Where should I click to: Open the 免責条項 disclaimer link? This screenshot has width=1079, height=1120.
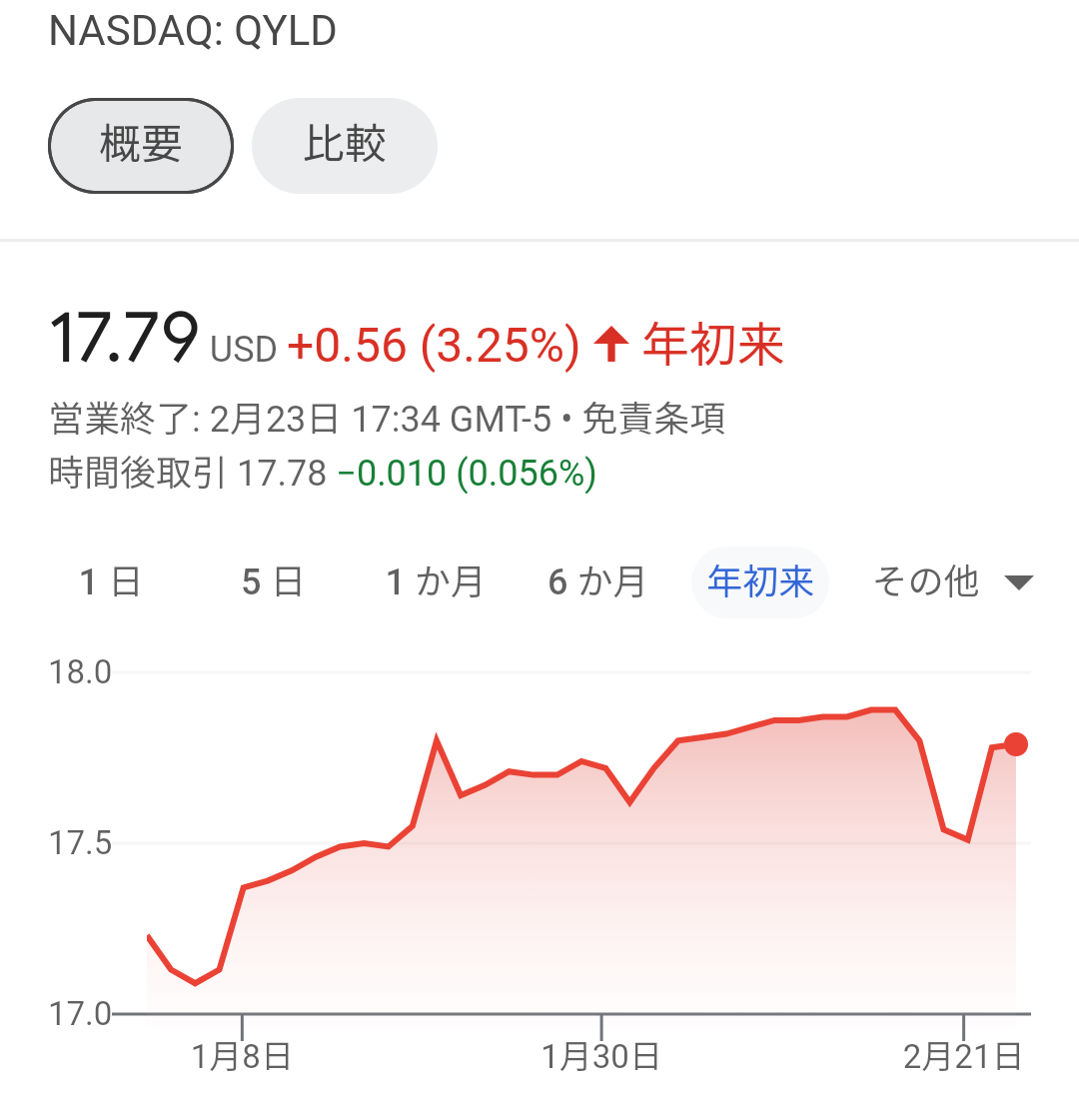(x=653, y=419)
